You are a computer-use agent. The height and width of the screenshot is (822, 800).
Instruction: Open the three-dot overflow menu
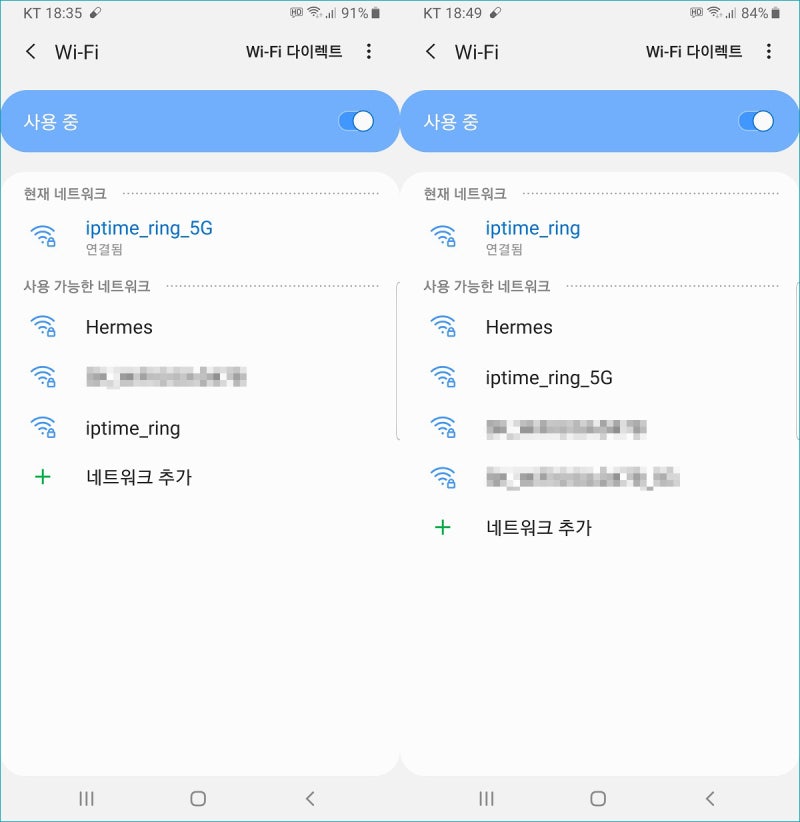(369, 51)
